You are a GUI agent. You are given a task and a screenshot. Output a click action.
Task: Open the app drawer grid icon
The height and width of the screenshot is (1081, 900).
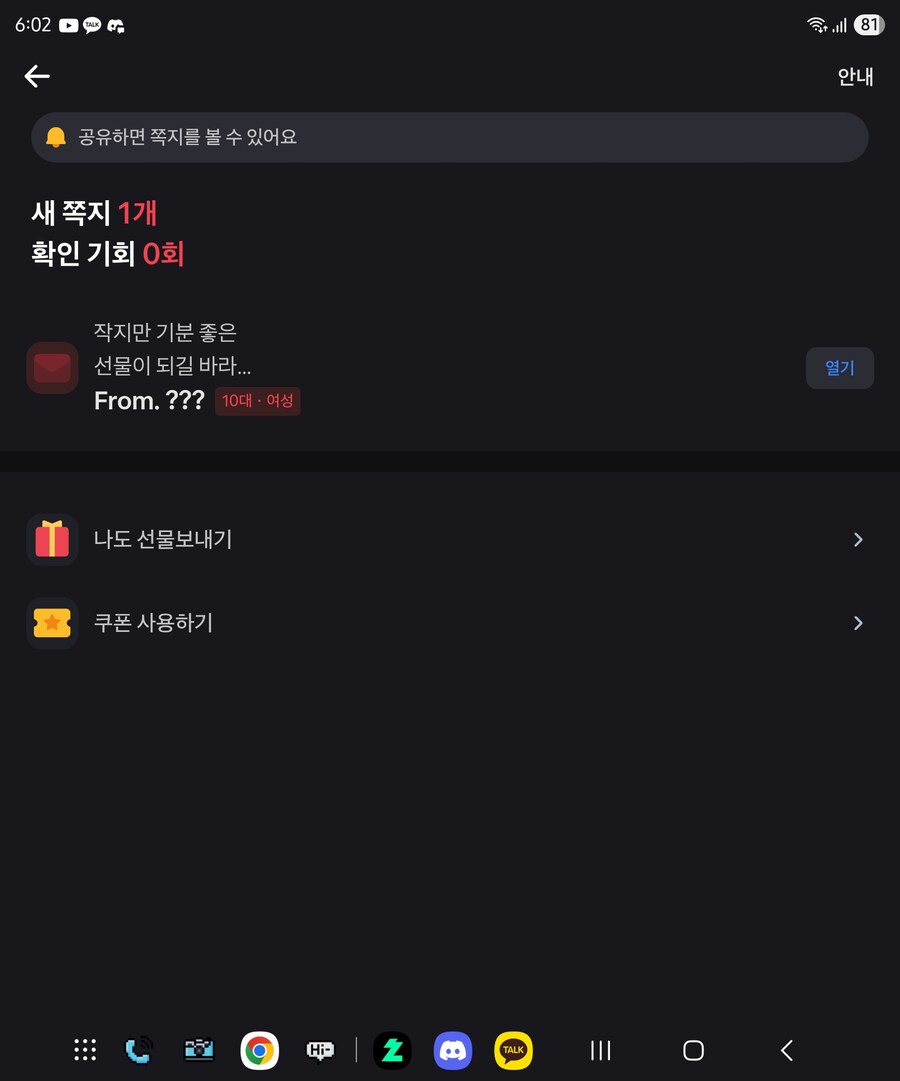(x=85, y=1050)
